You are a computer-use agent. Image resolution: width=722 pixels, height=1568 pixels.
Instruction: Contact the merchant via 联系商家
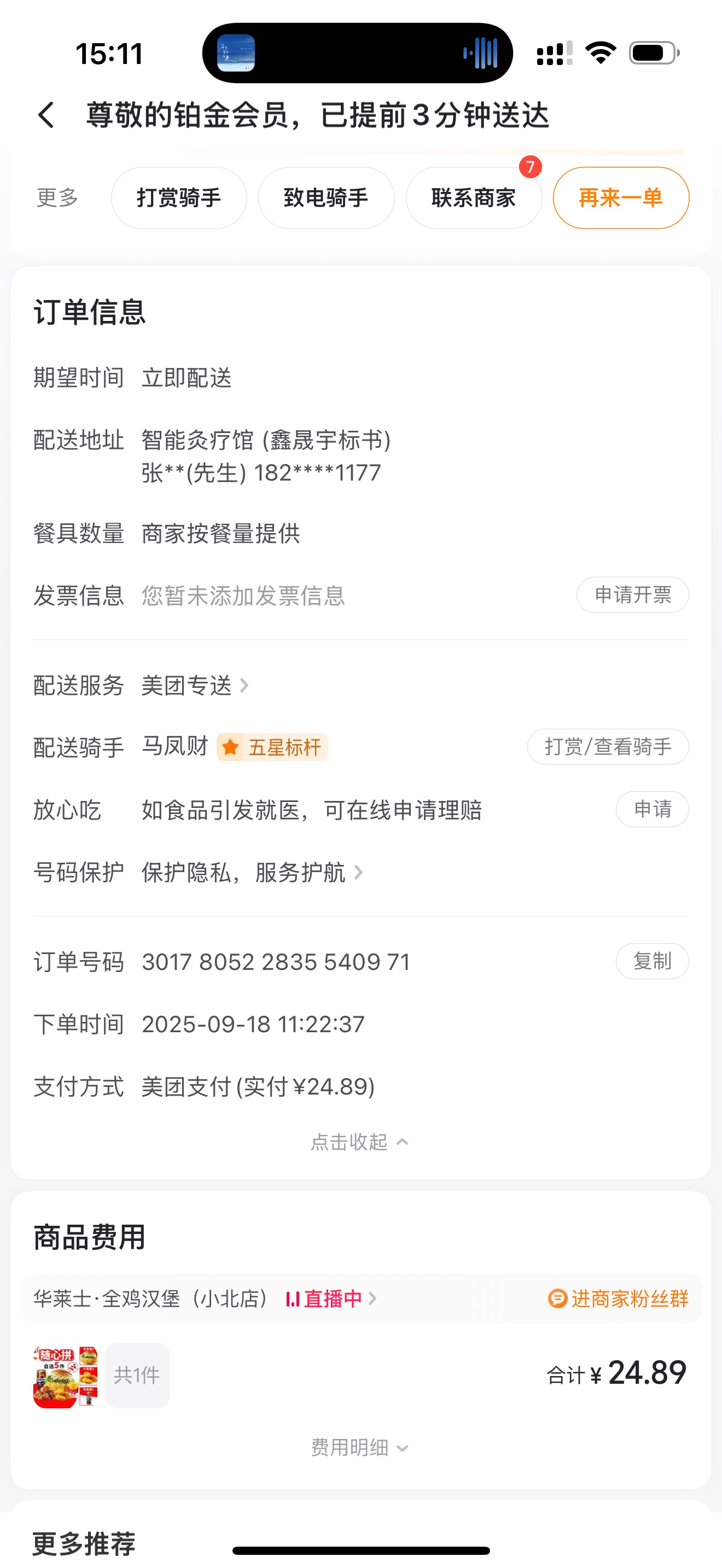point(473,198)
